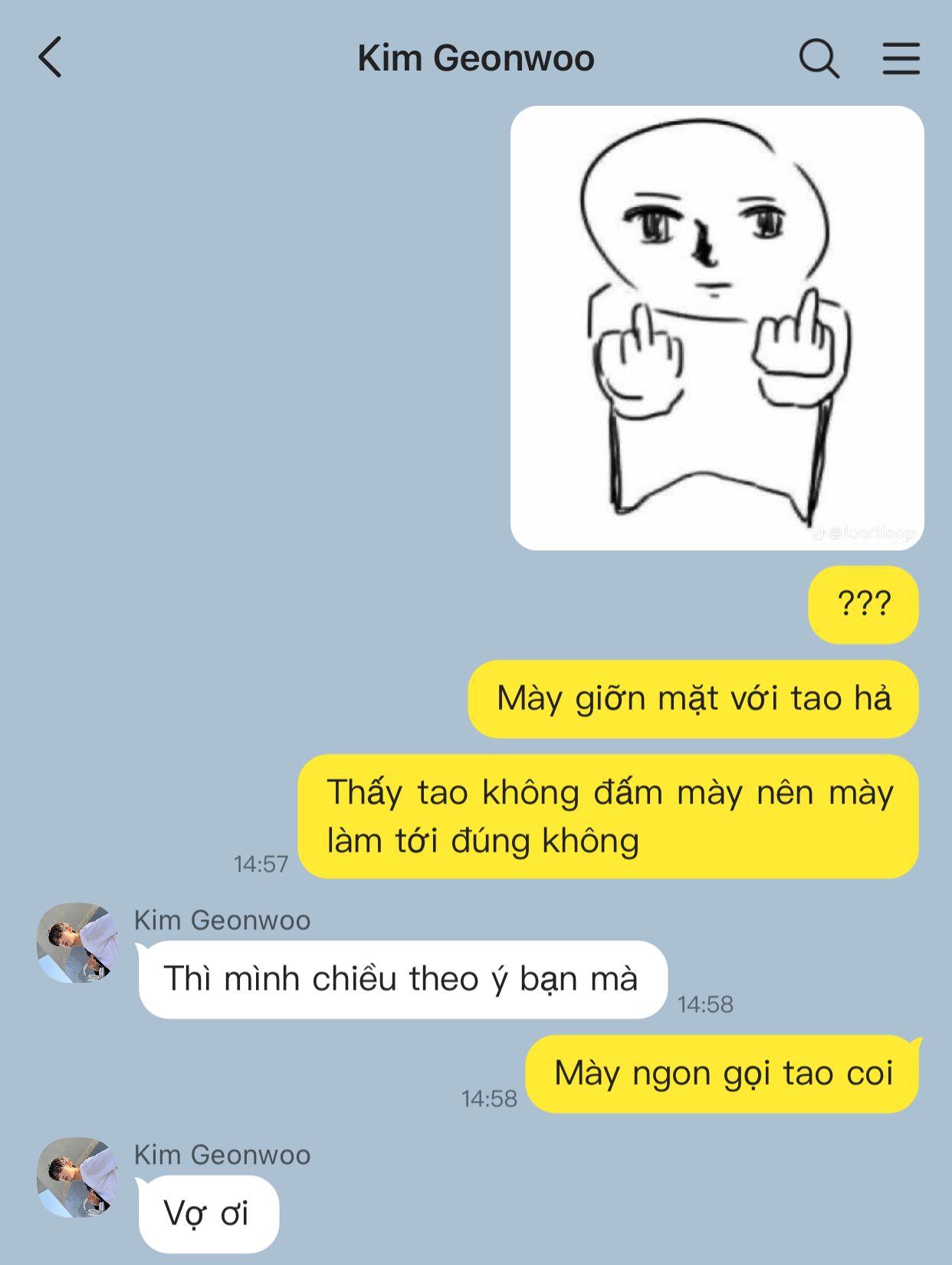Open the chat room hamburger menu

point(901,58)
